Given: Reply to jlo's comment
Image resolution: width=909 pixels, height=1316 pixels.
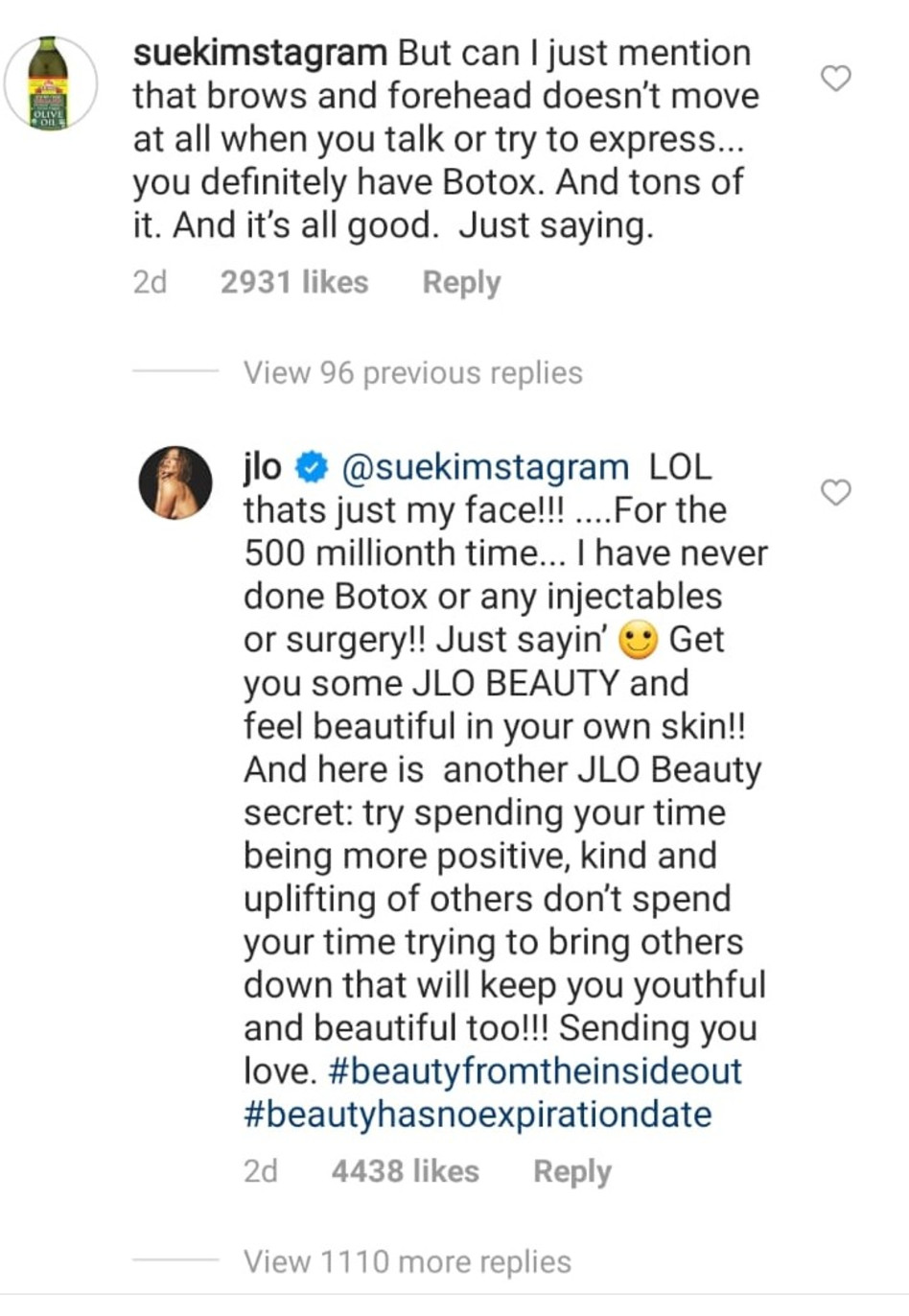Looking at the screenshot, I should (x=571, y=1171).
